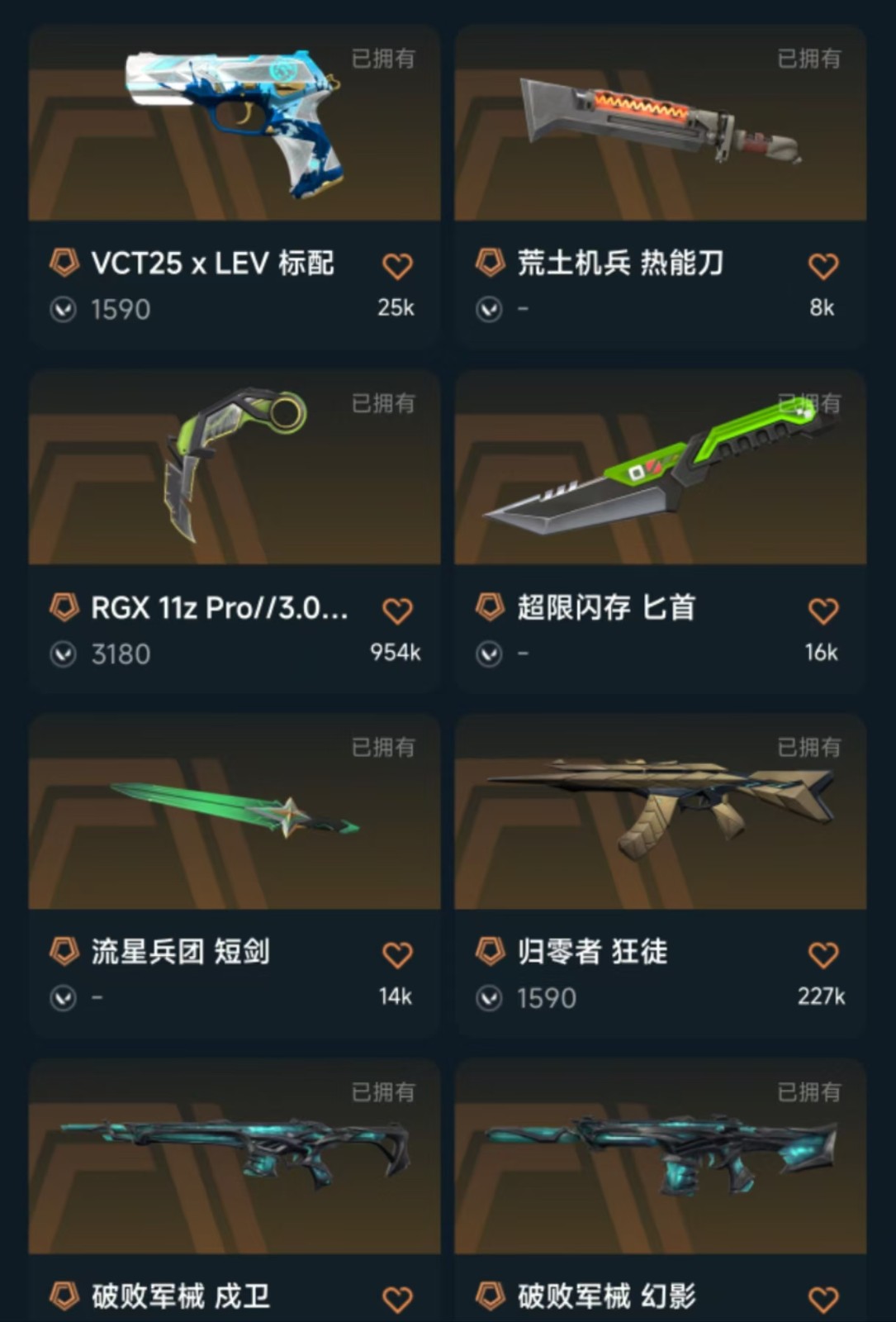Favorite the 荒土机兵 热能刀 skin
The width and height of the screenshot is (896, 1322).
pos(823,266)
